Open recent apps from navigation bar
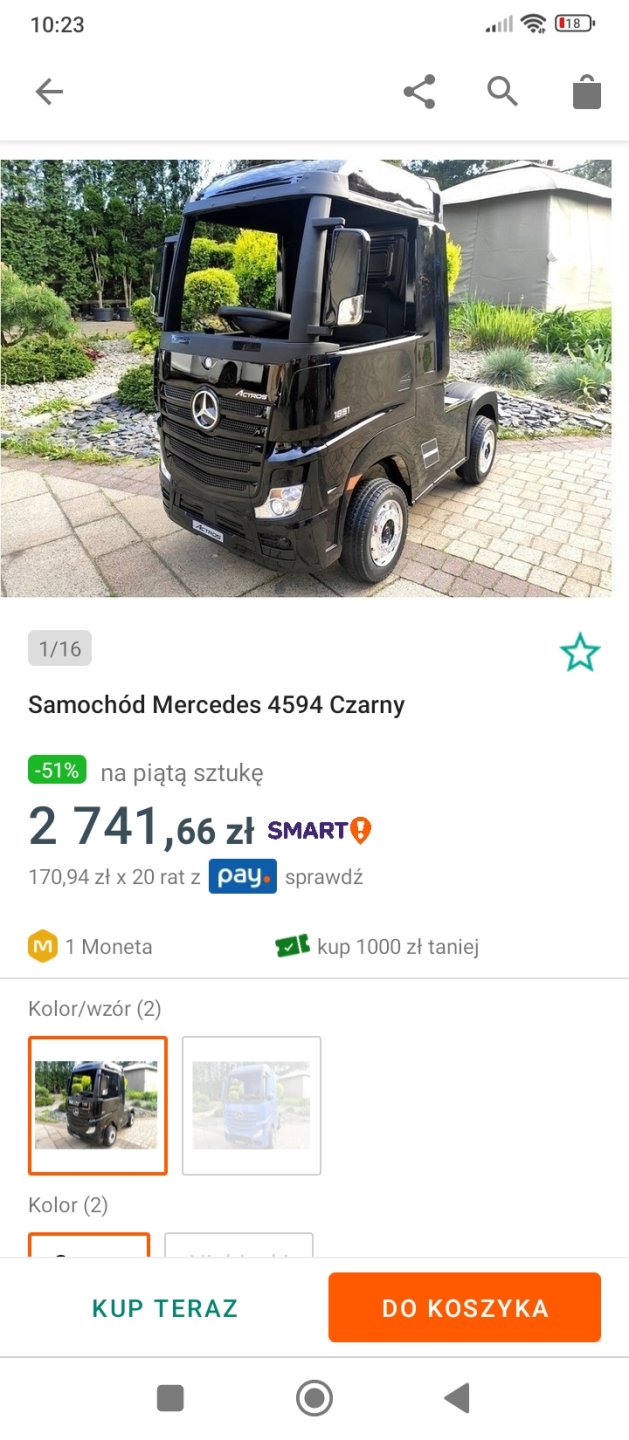Viewport: 629px width, 1440px height. 171,1398
